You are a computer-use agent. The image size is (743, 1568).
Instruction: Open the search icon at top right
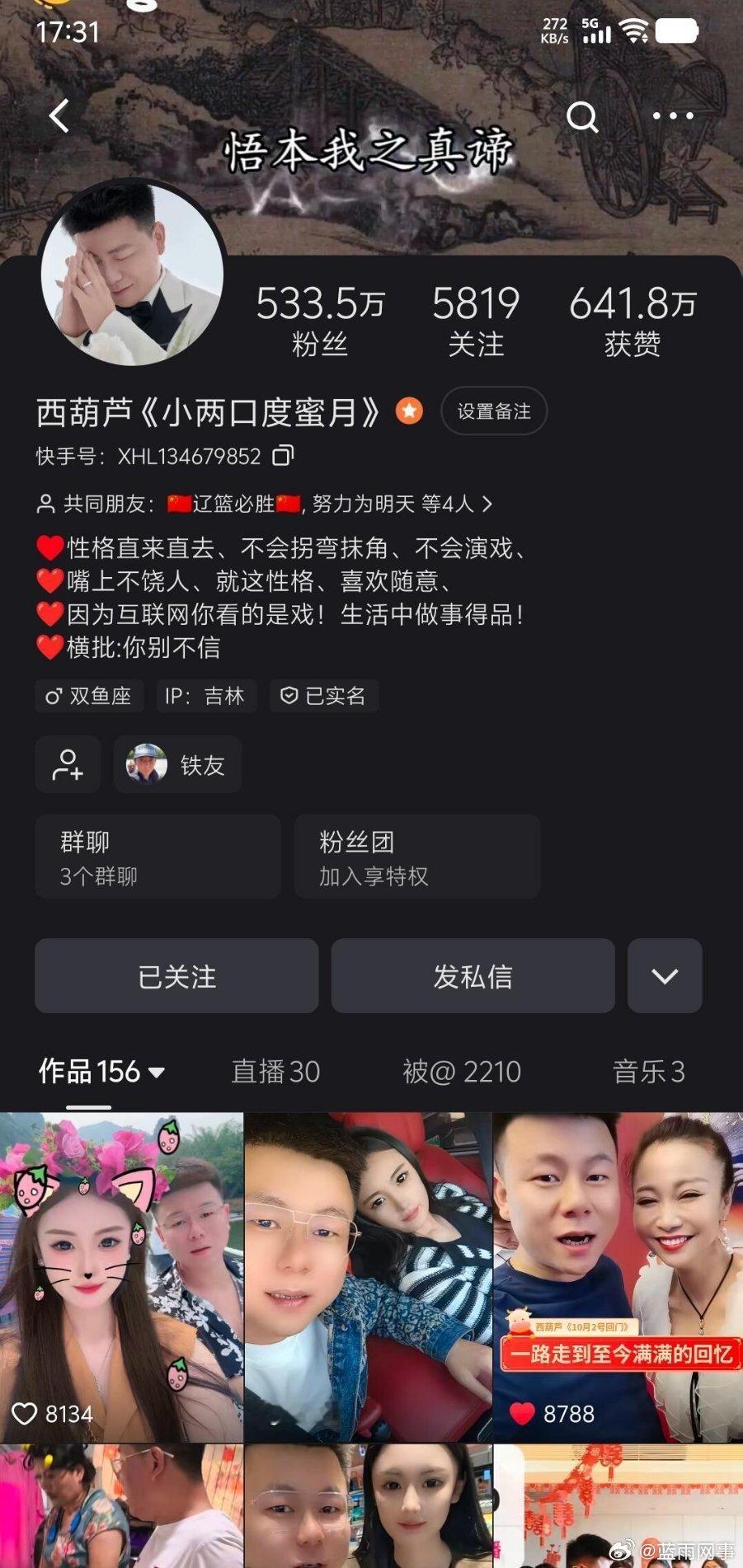click(x=584, y=118)
